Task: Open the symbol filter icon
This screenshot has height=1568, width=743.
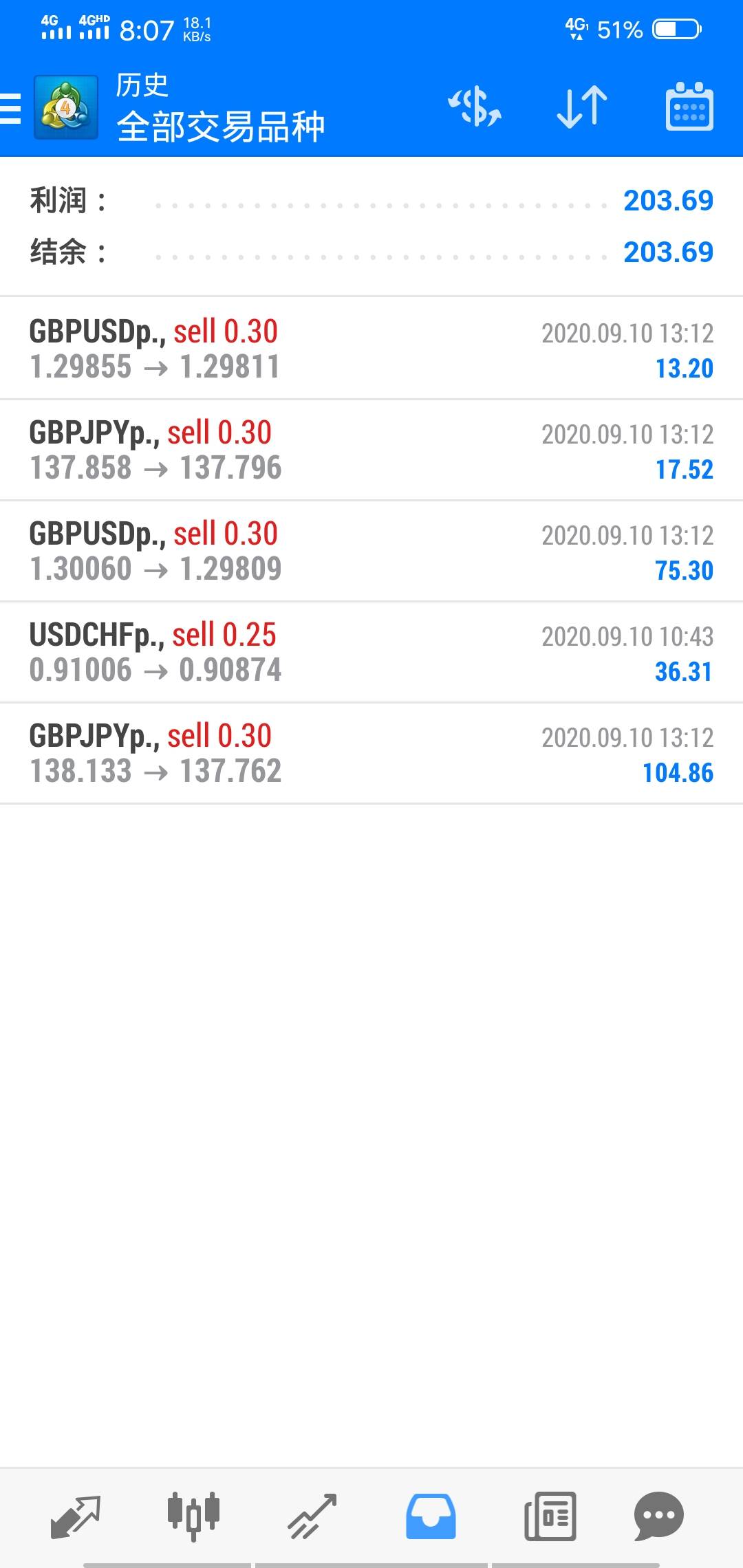Action: [x=475, y=107]
